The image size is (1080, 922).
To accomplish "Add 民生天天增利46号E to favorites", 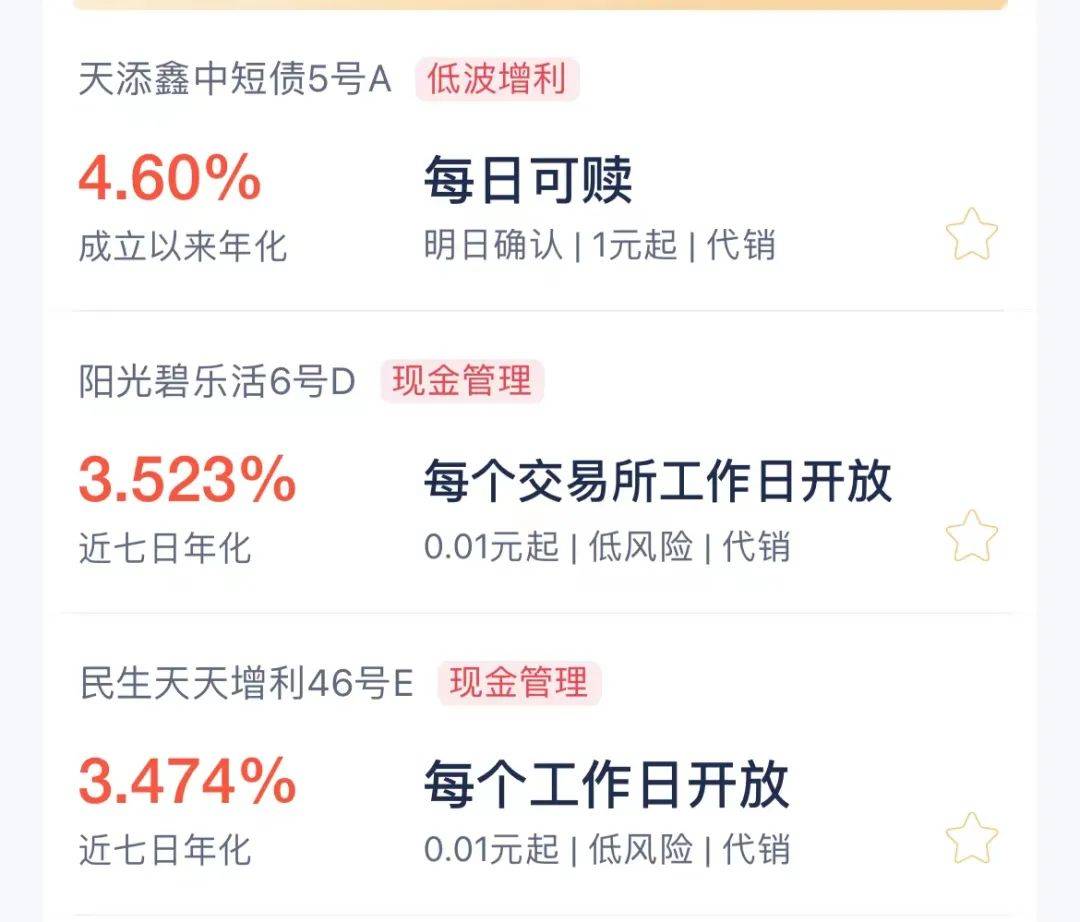I will click(x=972, y=838).
